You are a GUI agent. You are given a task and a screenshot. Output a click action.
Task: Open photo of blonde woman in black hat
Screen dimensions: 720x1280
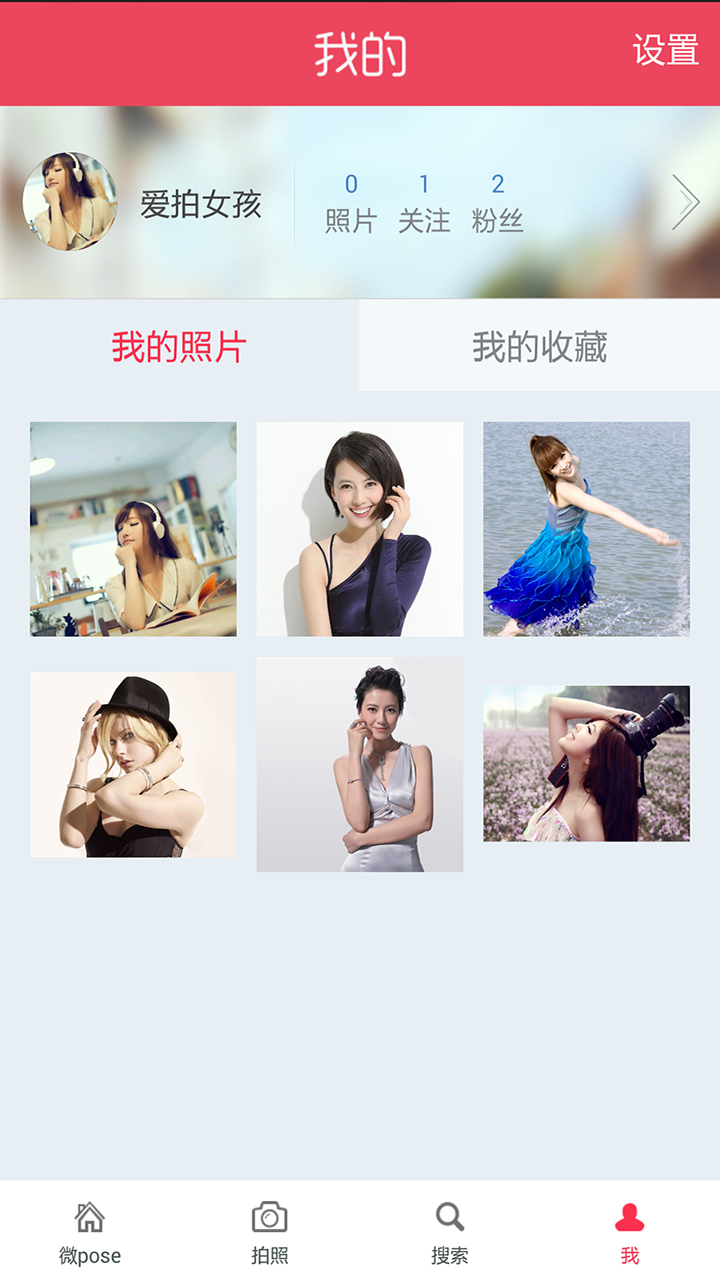click(133, 765)
